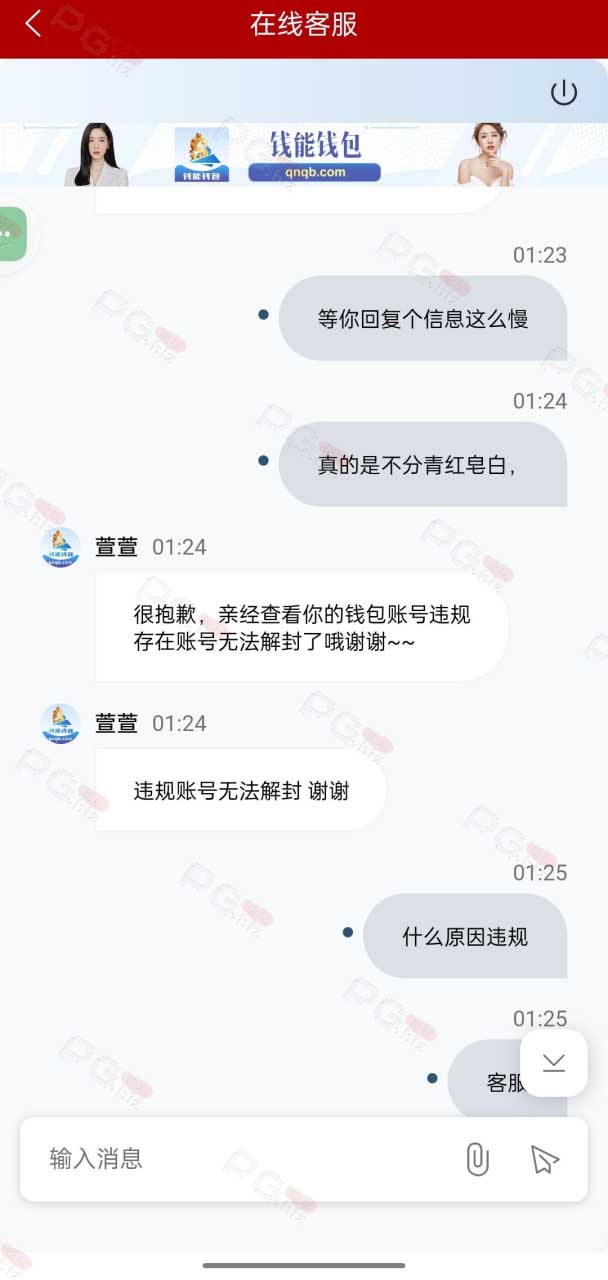Image resolution: width=608 pixels, height=1280 pixels.
Task: Open the 钱能钱包 qnqb.com banner
Action: tap(304, 154)
